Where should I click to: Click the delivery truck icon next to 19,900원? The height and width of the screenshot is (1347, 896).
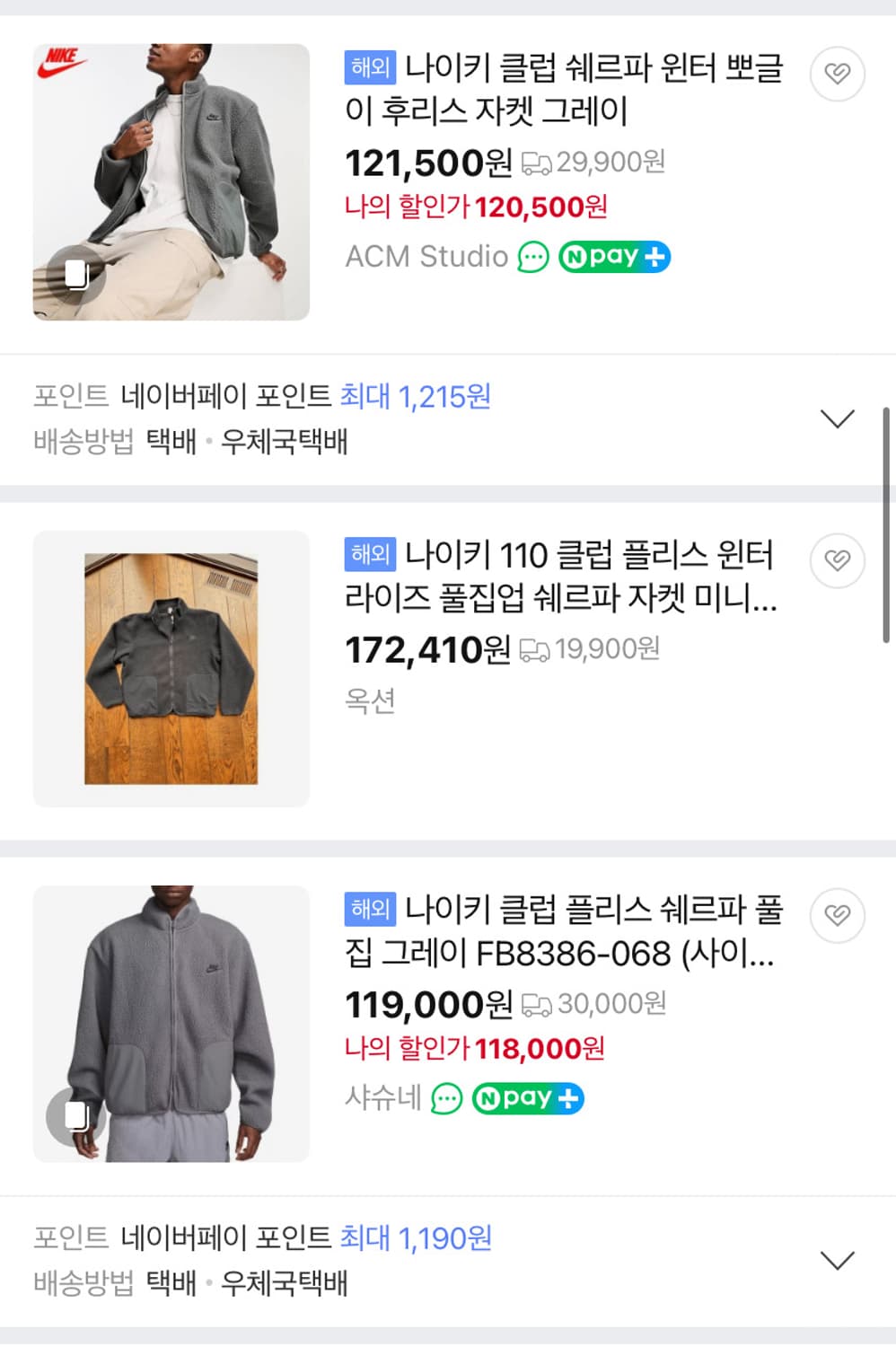tap(534, 649)
